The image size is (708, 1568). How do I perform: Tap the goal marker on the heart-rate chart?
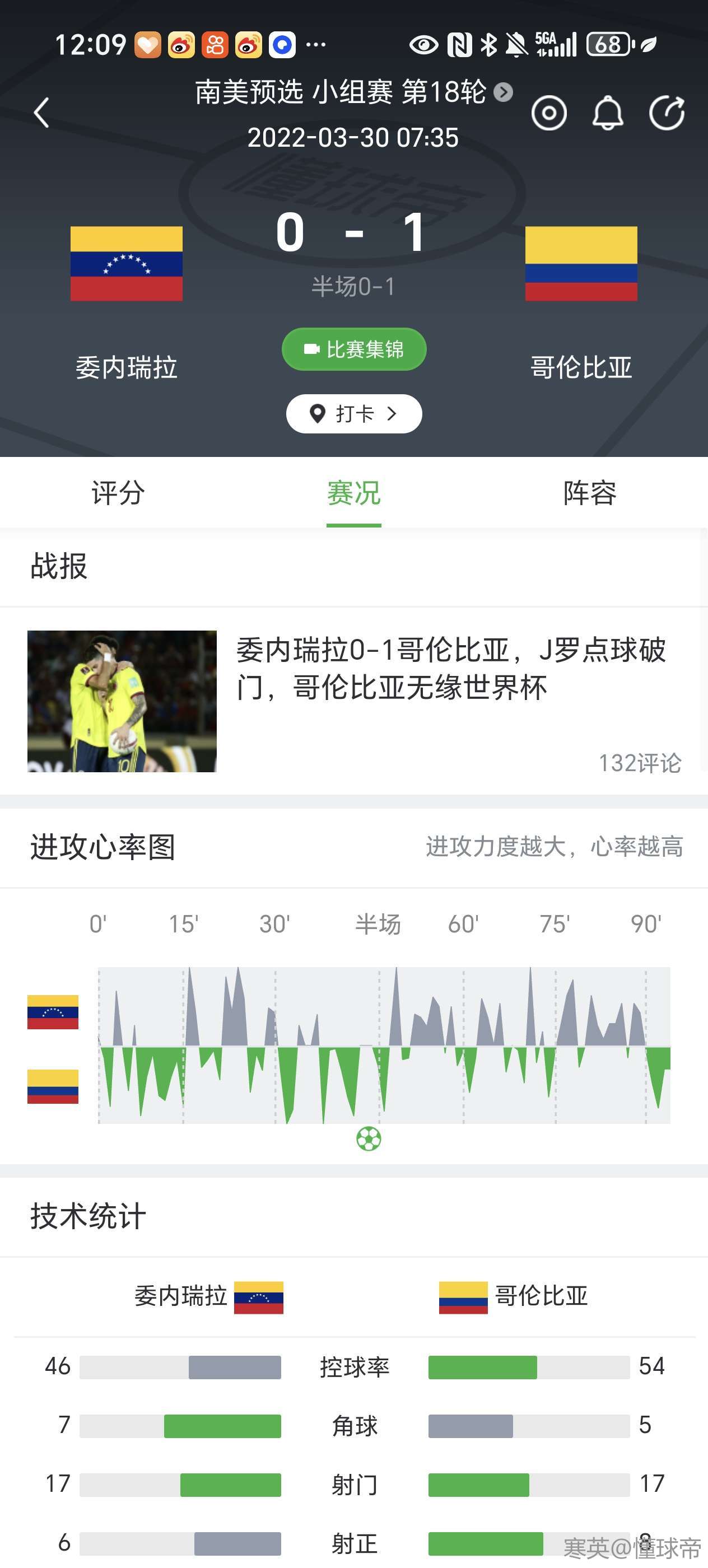coord(369,1138)
